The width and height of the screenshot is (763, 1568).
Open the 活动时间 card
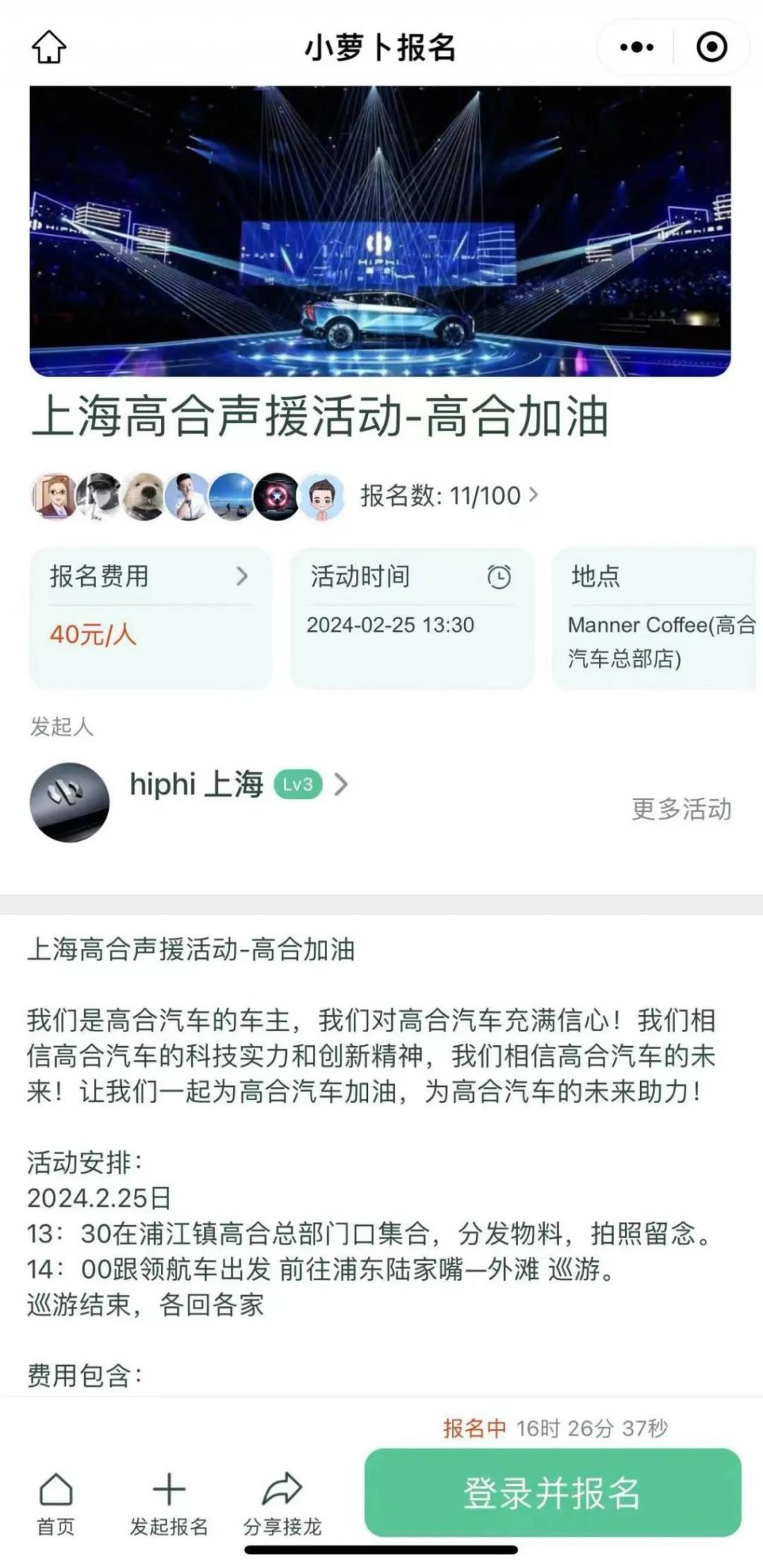pos(412,618)
